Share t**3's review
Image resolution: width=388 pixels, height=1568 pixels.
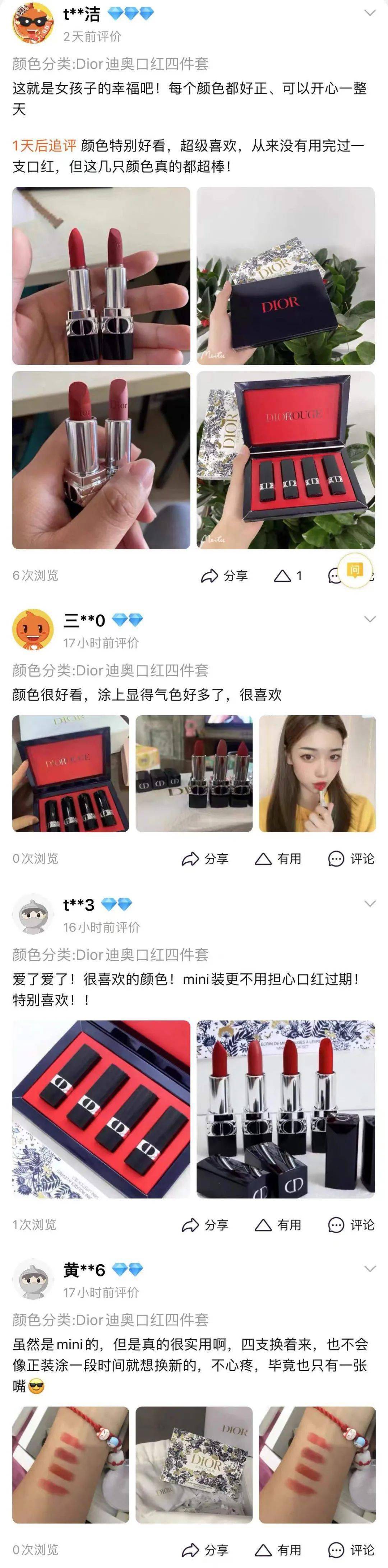[205, 1224]
